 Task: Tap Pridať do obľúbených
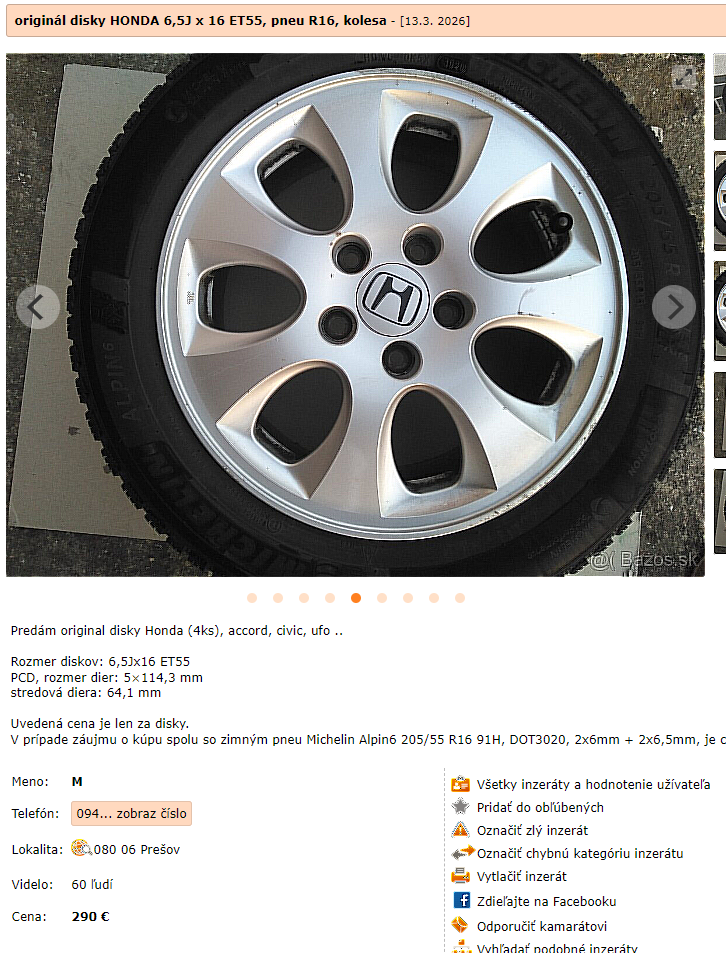coord(540,807)
